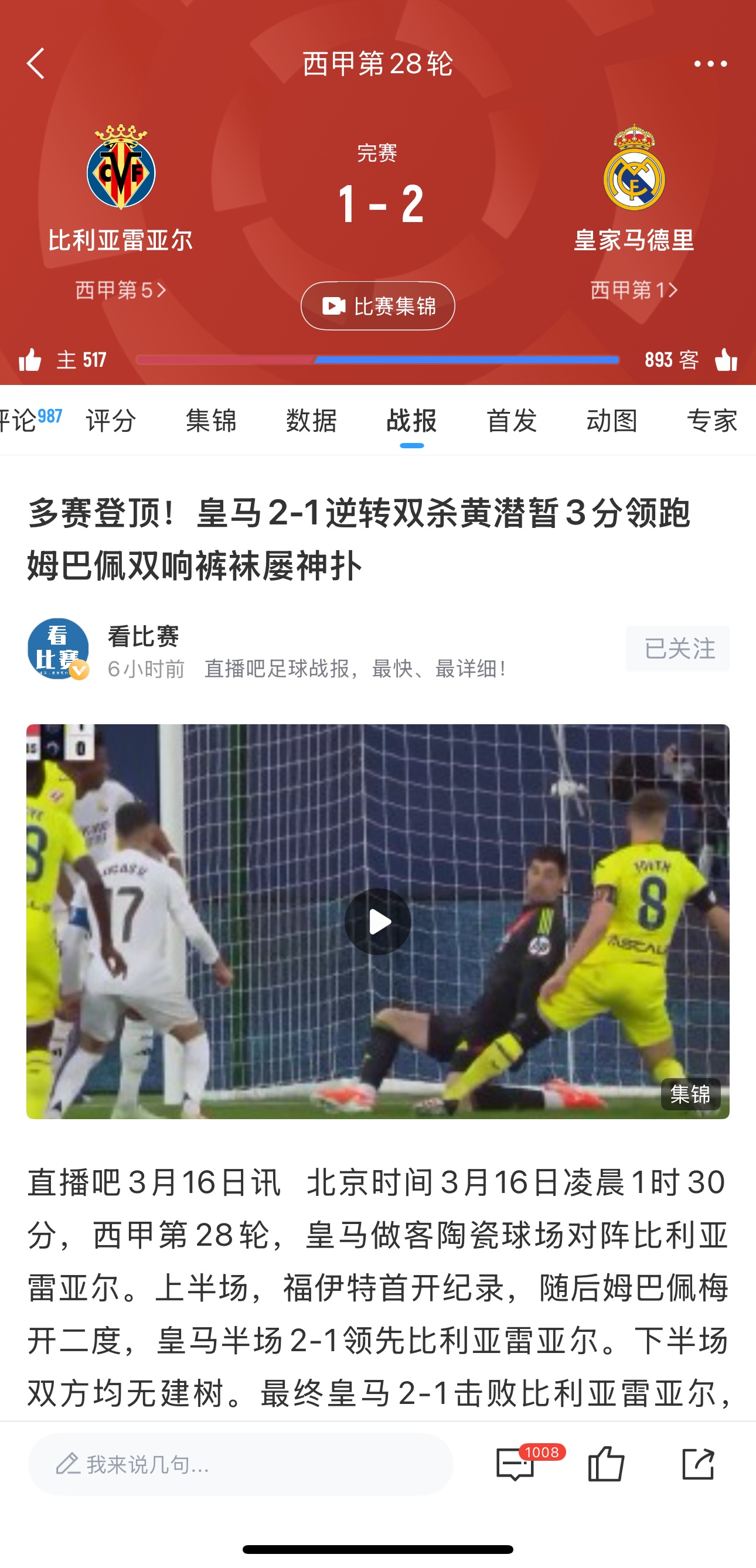Open 皇家马德里 西甲第1 ranking link

coord(634,289)
